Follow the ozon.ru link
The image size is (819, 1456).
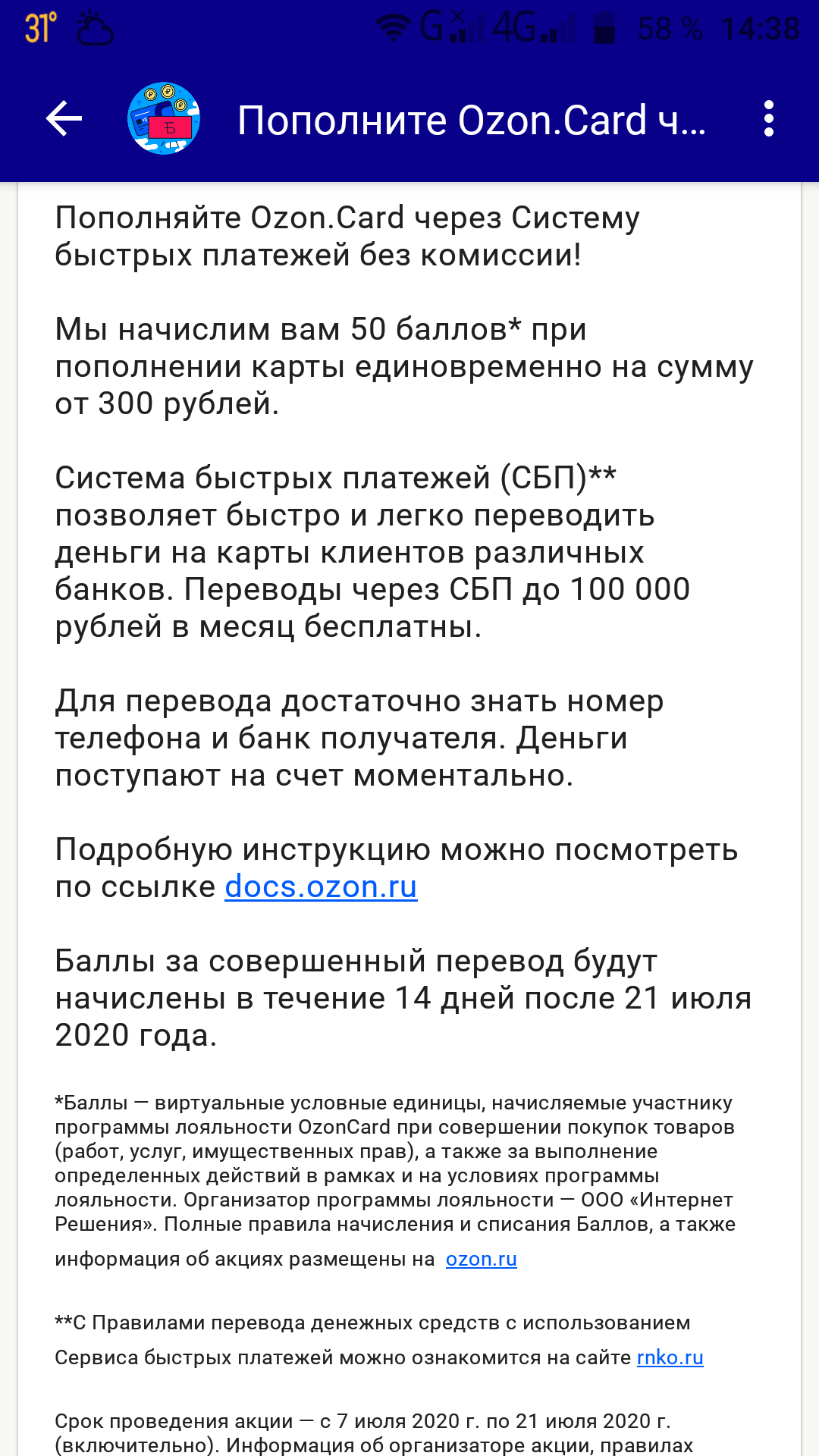coord(481,1260)
